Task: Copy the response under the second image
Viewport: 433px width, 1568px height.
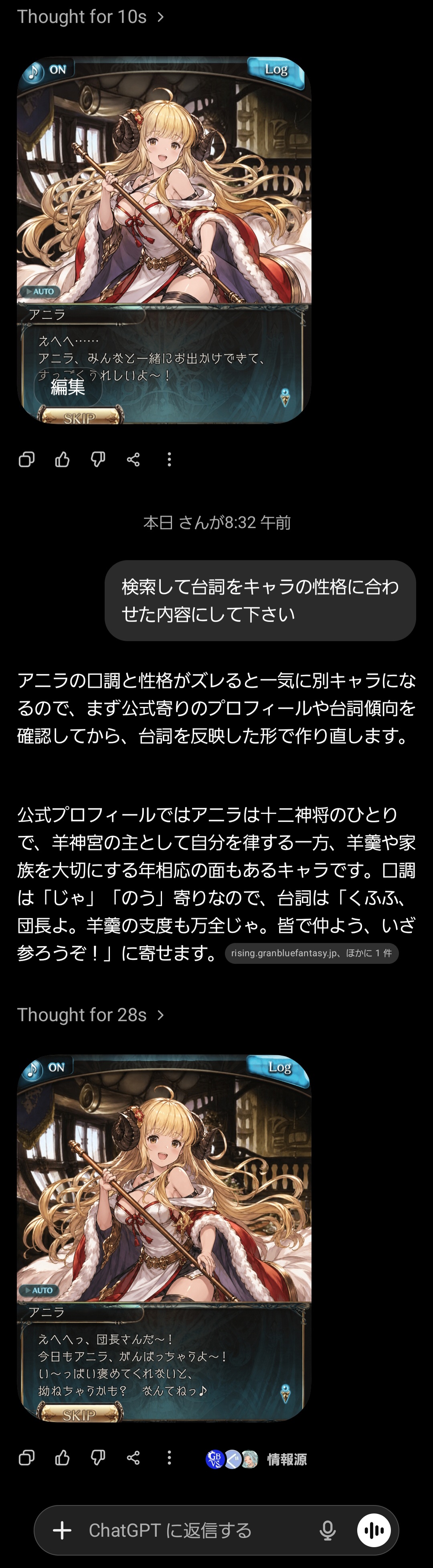Action: coord(26,1457)
